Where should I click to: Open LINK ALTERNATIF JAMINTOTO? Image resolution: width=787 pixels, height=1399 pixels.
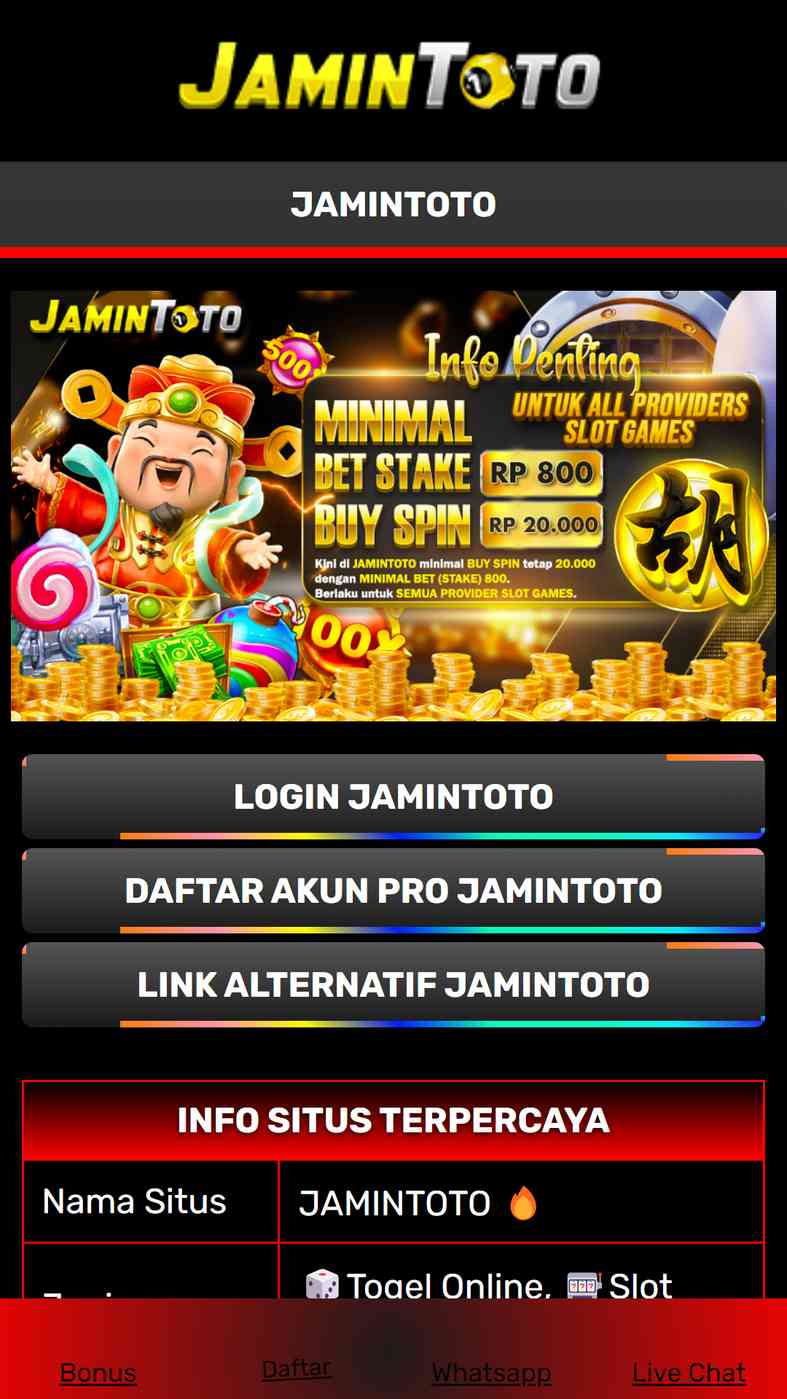pos(393,985)
